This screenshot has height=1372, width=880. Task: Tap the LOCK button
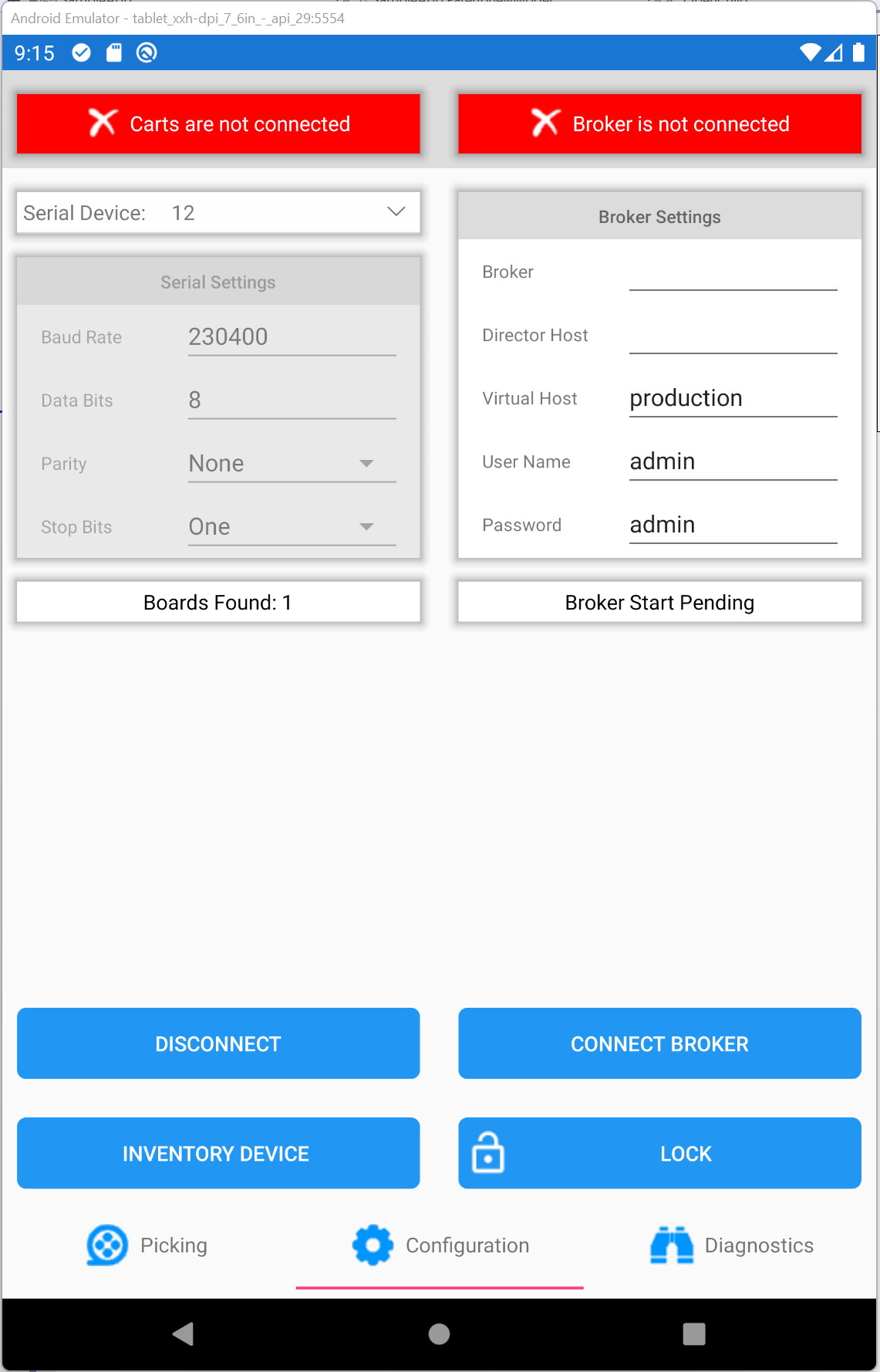[659, 1153]
